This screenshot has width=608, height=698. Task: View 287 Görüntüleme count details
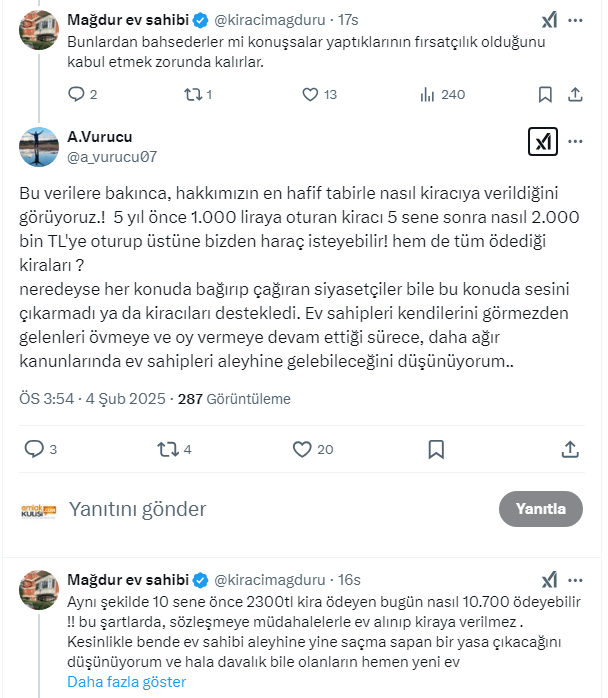(234, 398)
